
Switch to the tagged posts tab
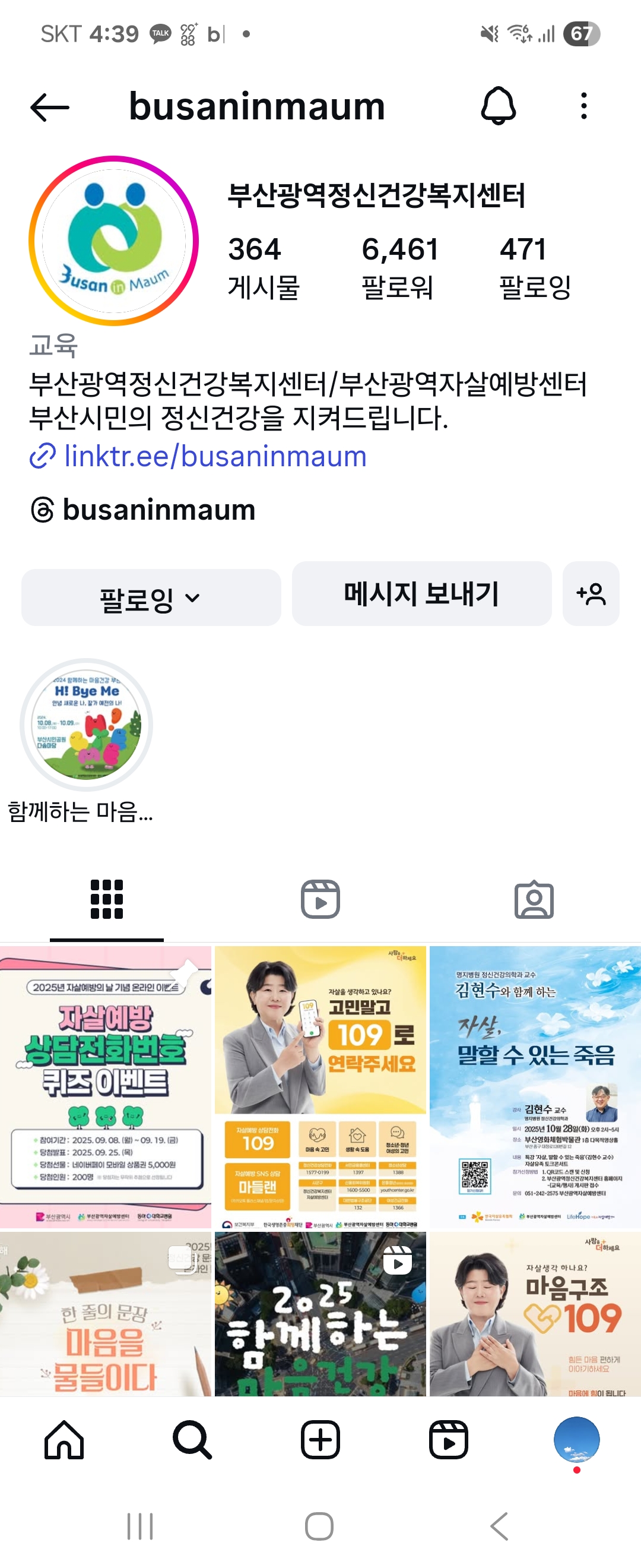tap(534, 899)
